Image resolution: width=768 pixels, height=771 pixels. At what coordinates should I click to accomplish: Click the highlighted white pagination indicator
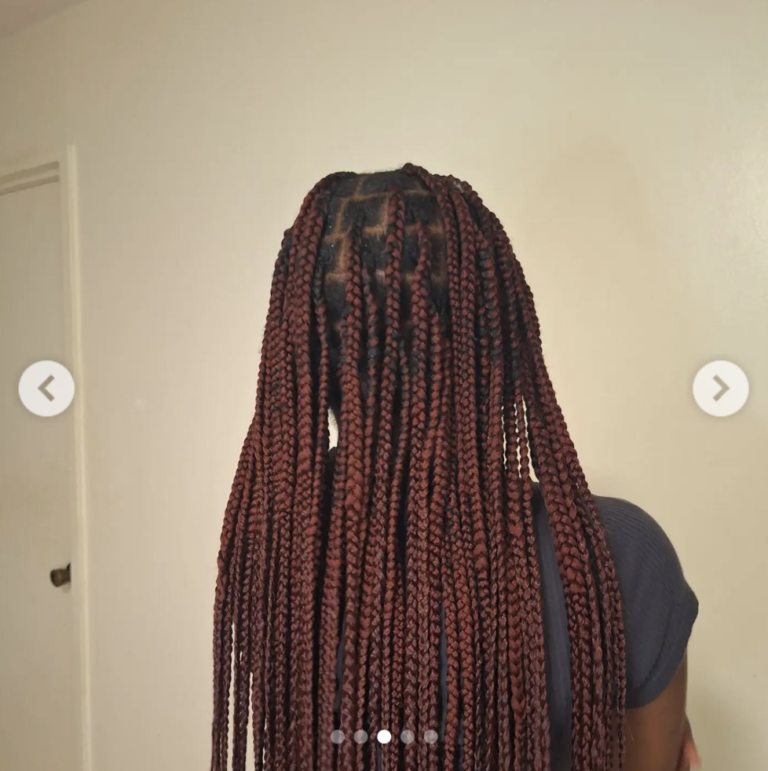coord(384,737)
